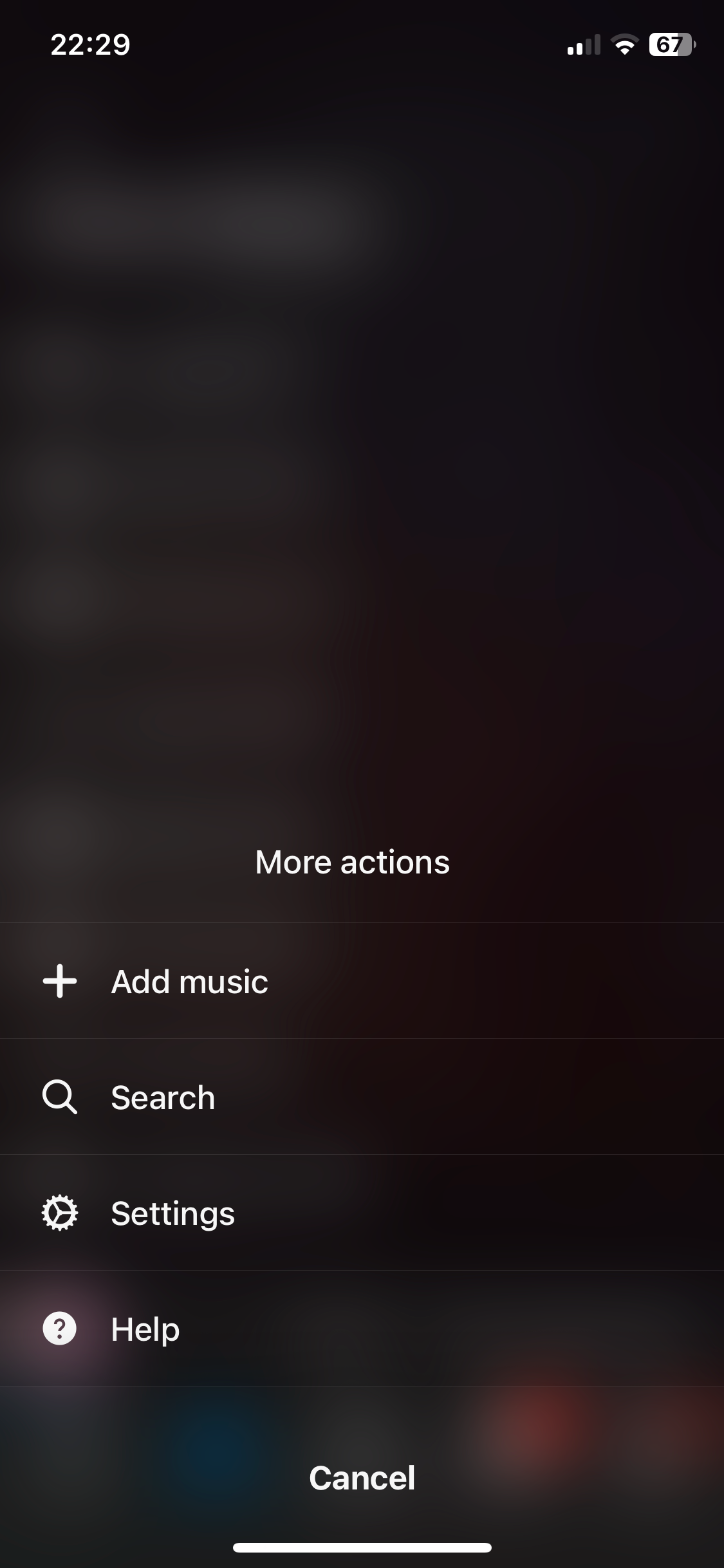Screen dimensions: 724x1568
Task: Tap the cellular signal bars icon
Action: pyautogui.click(x=581, y=44)
